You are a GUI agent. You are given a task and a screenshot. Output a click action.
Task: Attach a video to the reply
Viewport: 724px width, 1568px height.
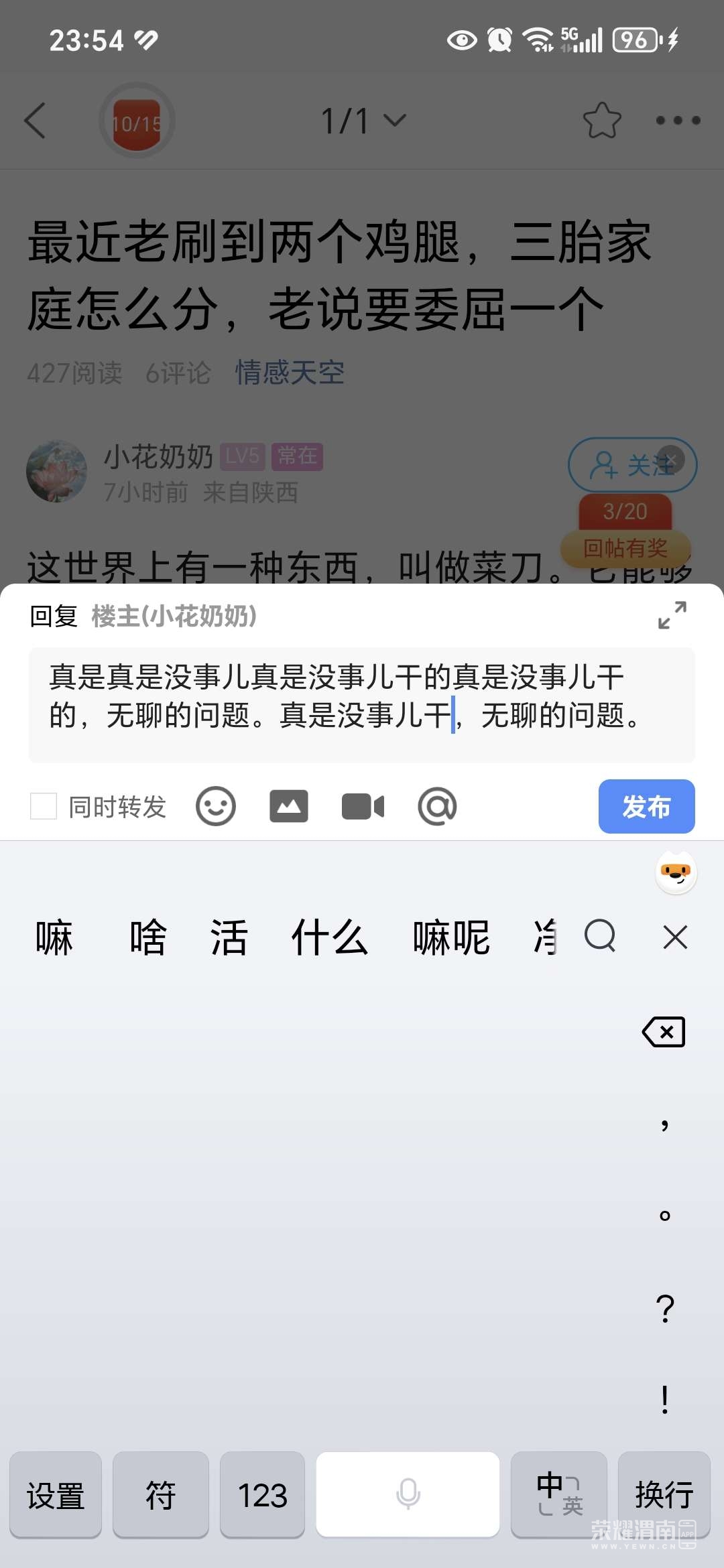point(363,806)
